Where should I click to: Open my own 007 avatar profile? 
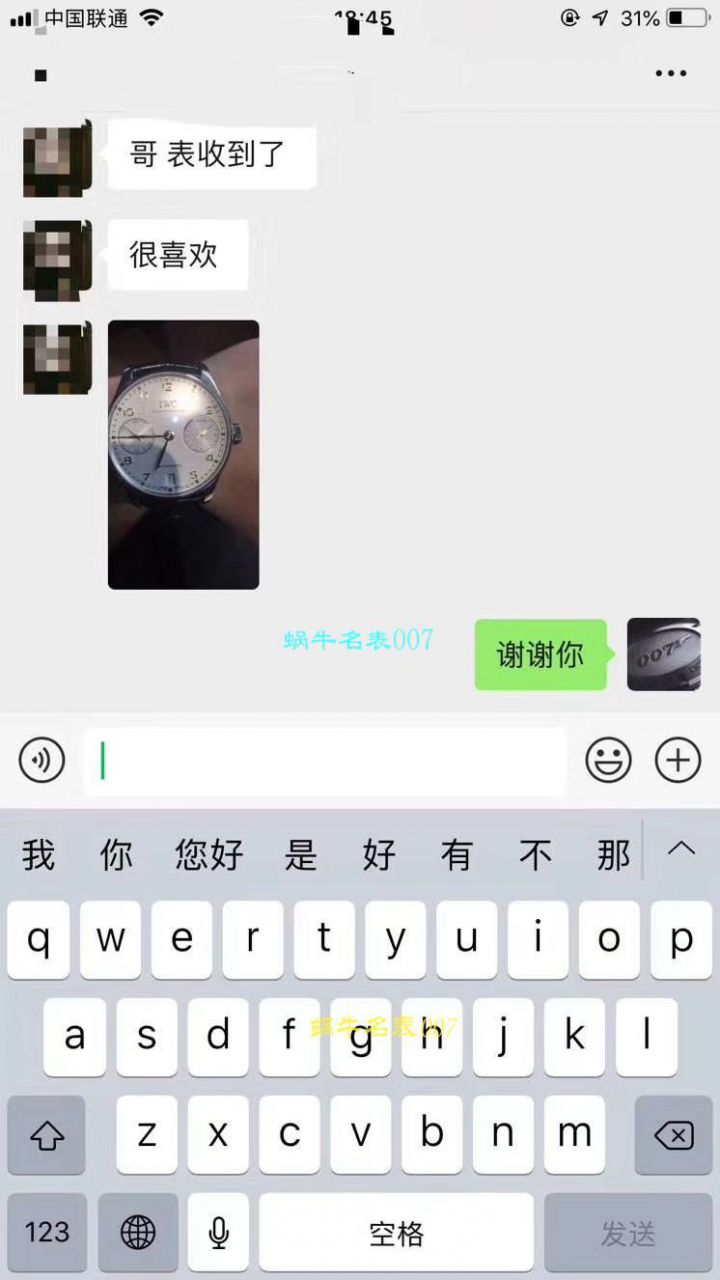[663, 654]
